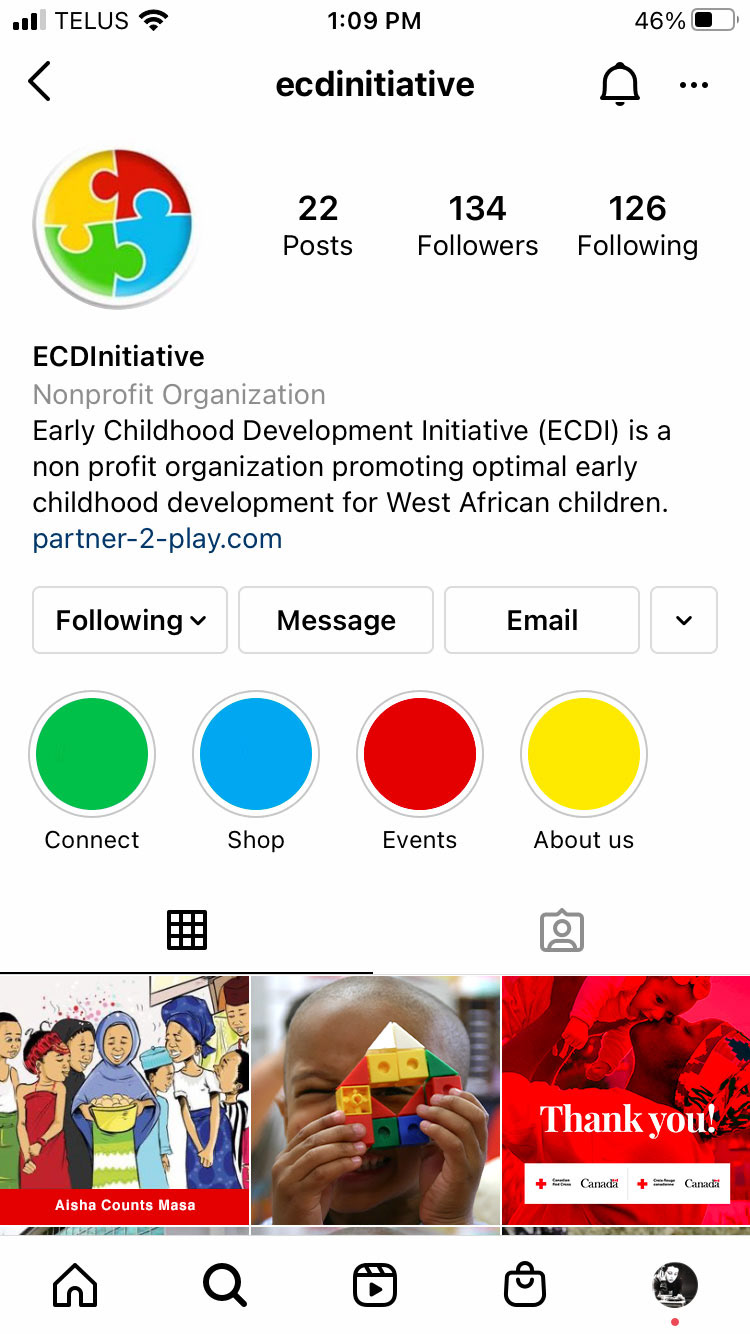Open the partner-2-play.com link
Viewport: 750px width, 1334px height.
[x=158, y=539]
